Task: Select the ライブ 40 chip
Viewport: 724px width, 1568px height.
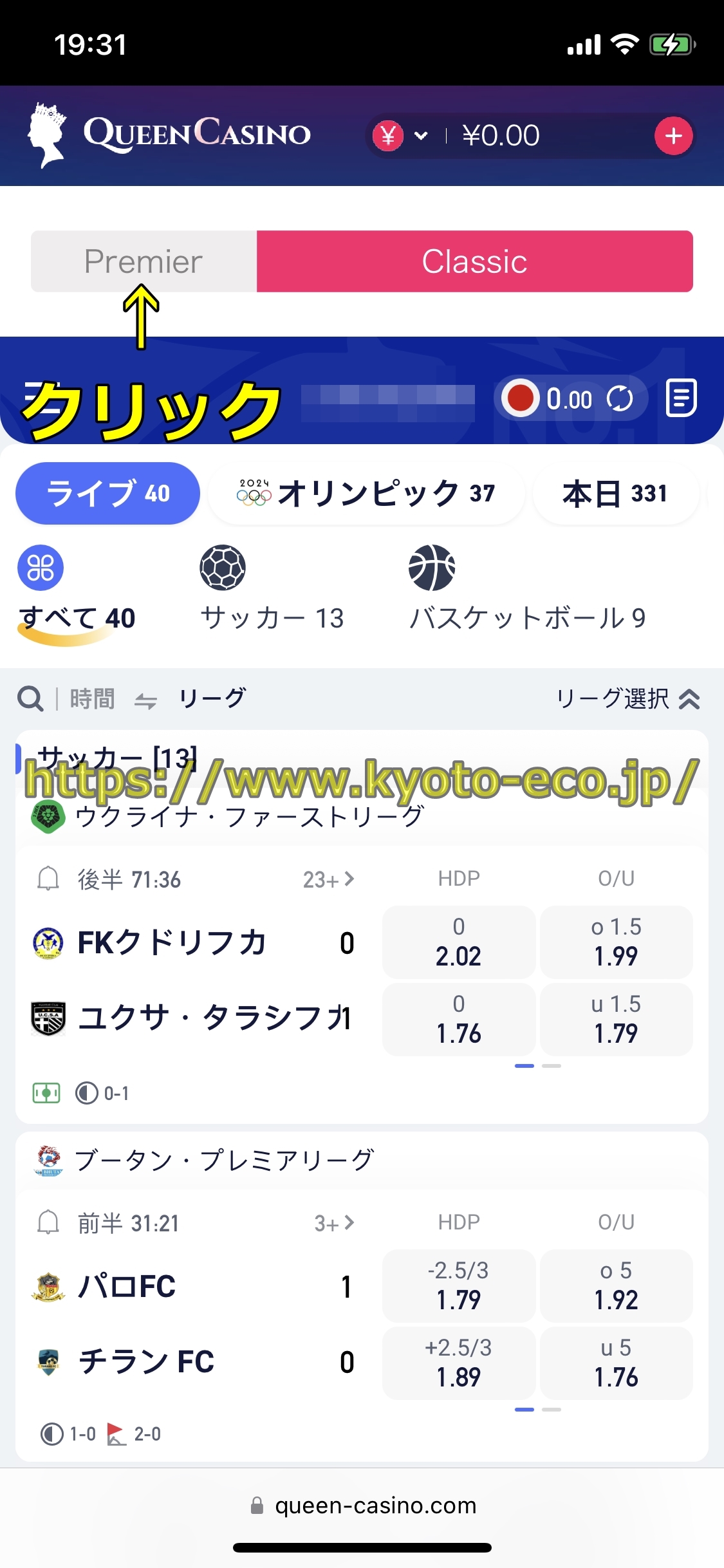Action: (x=107, y=494)
